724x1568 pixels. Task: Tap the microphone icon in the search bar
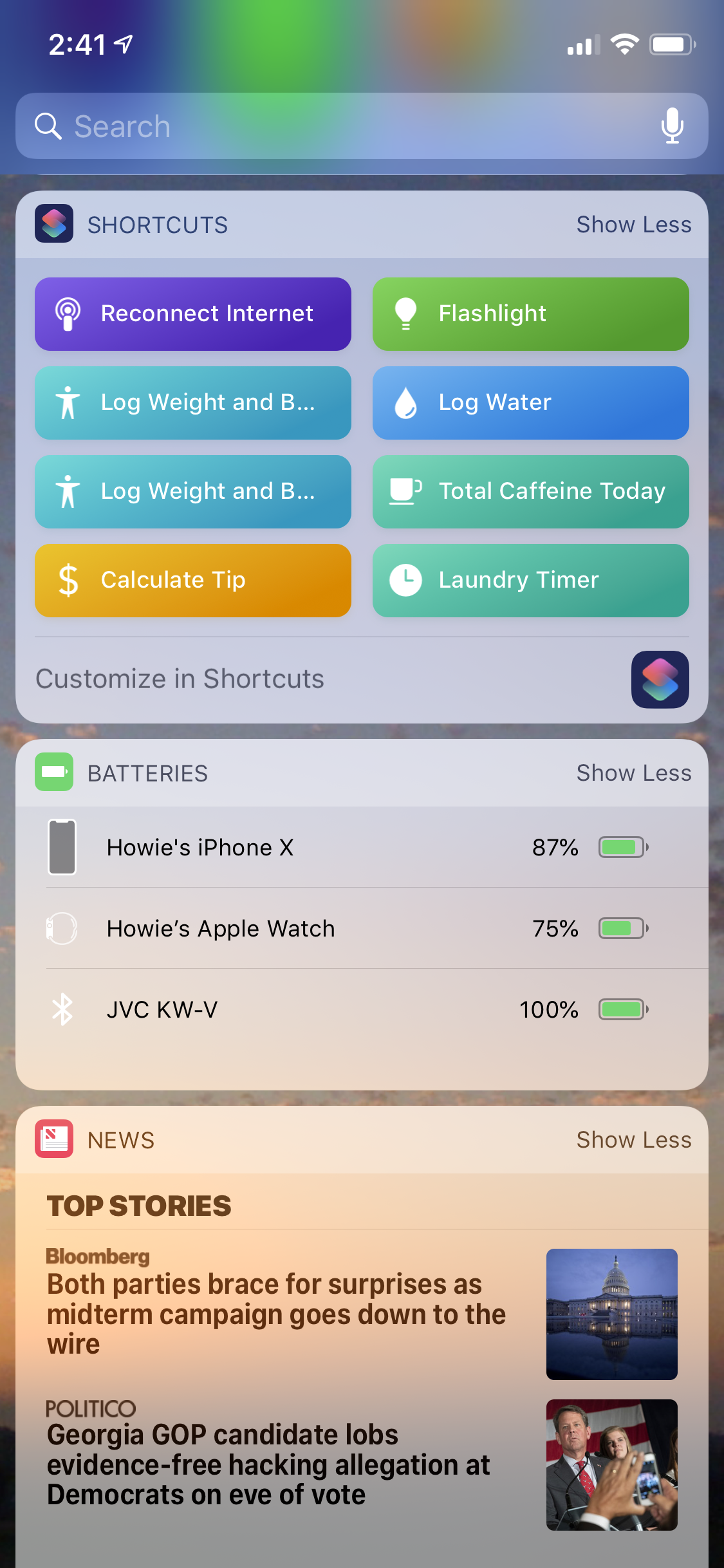(671, 126)
